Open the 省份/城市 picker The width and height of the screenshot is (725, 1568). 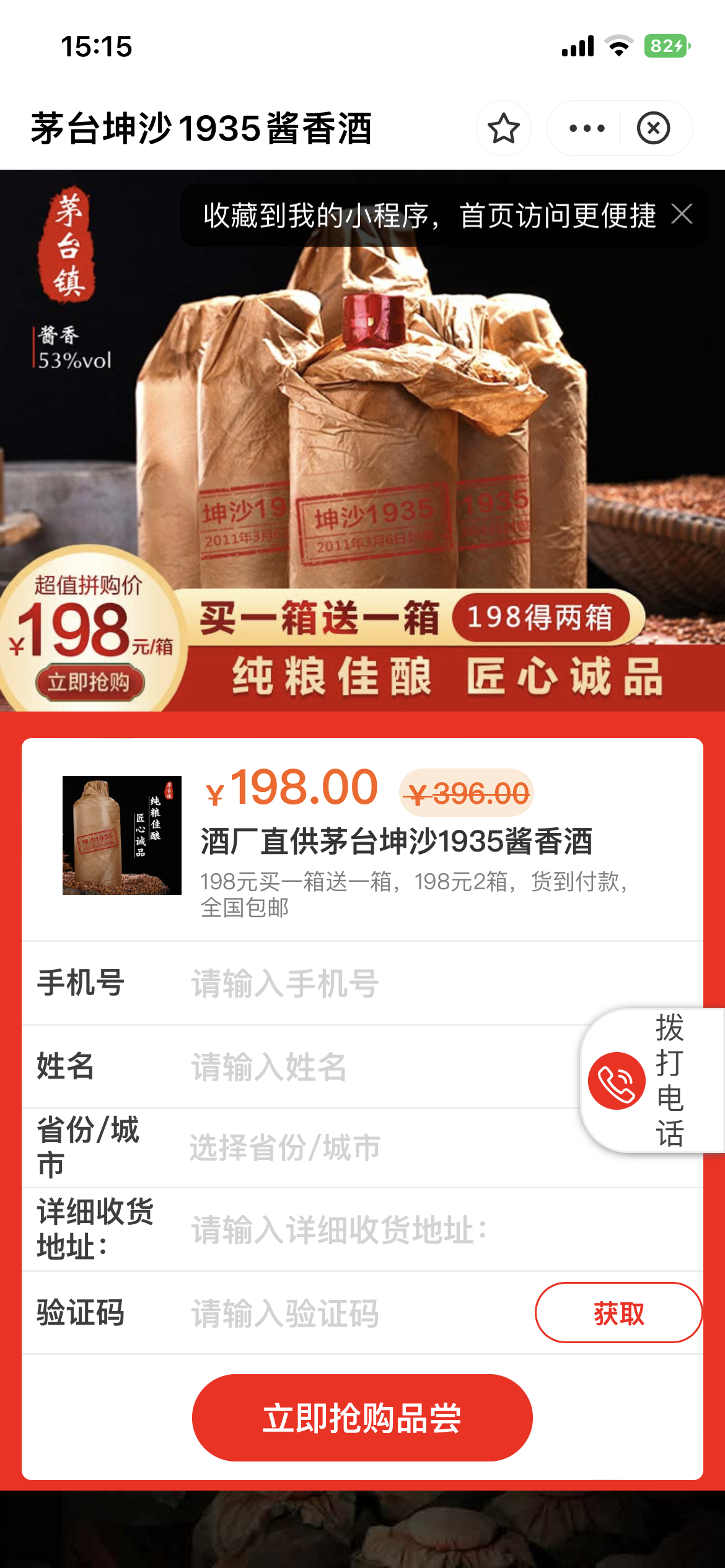point(372,1147)
